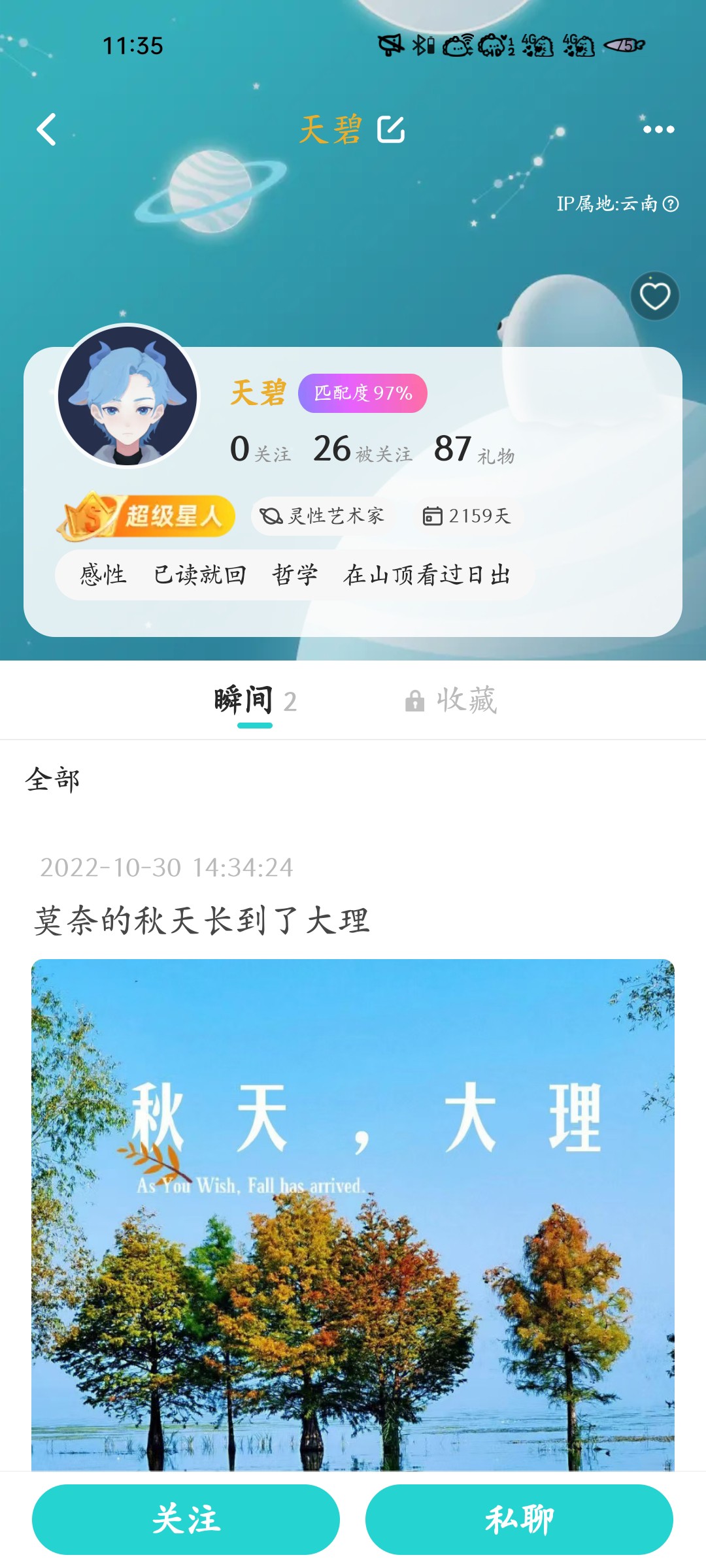Tap the heart icon on the banner
The width and height of the screenshot is (706, 1568).
tap(655, 296)
